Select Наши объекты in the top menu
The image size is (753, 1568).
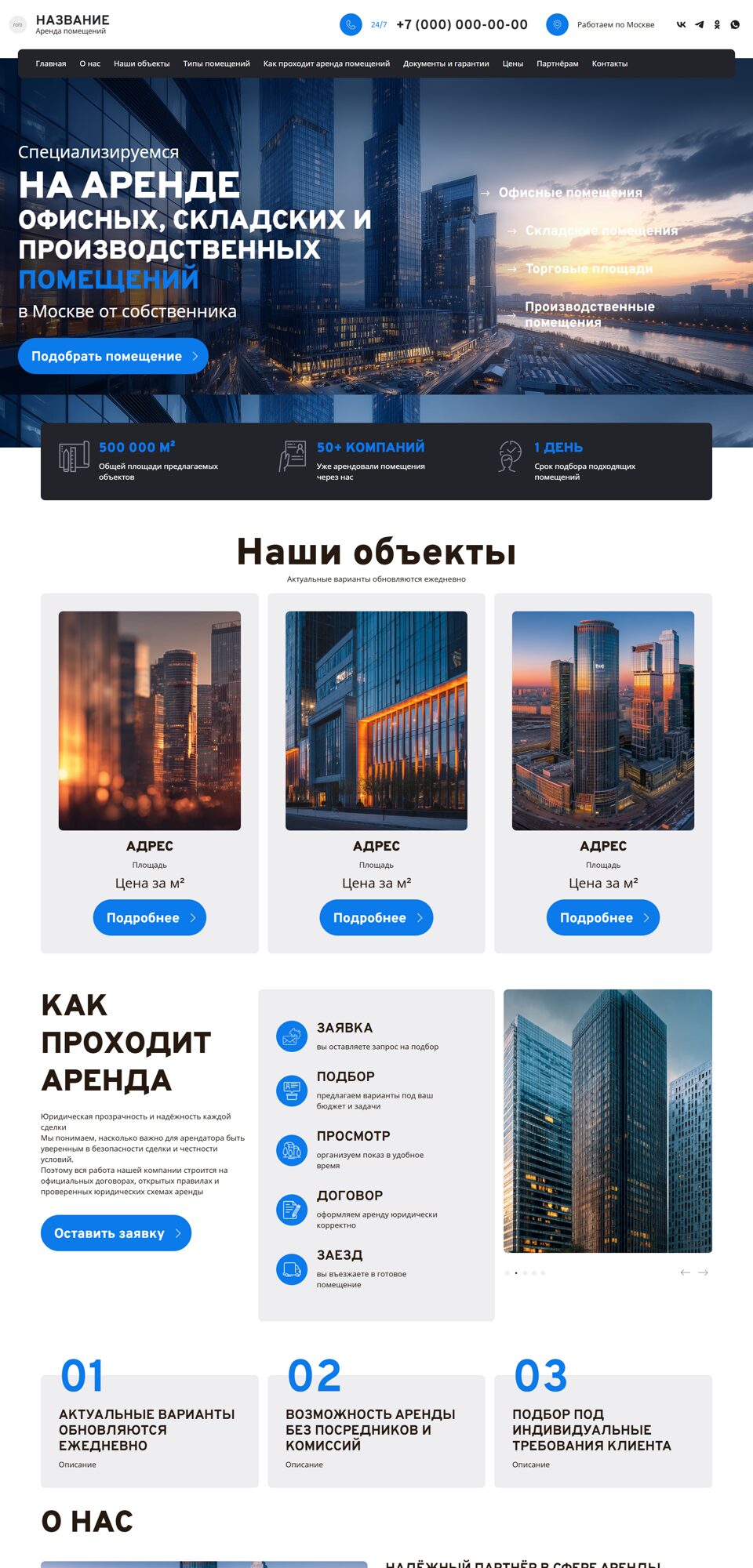[141, 64]
